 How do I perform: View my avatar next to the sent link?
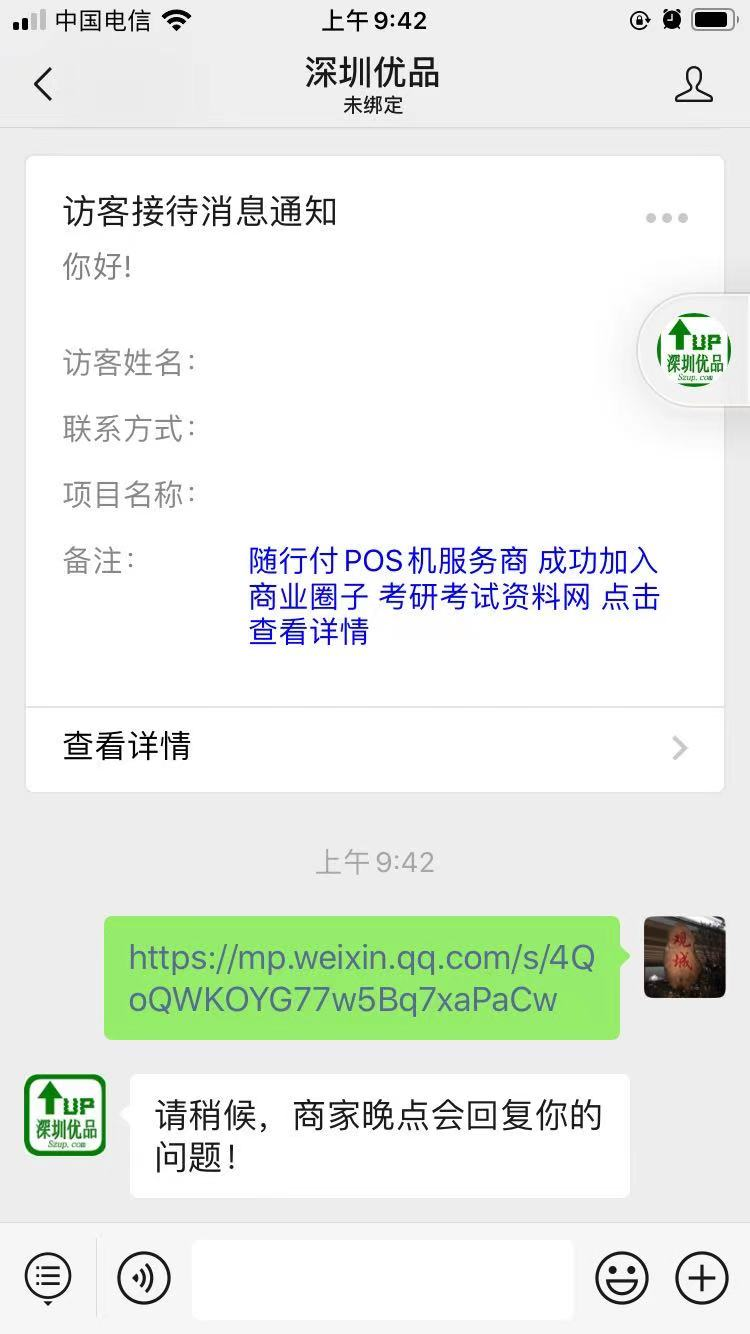tap(684, 957)
